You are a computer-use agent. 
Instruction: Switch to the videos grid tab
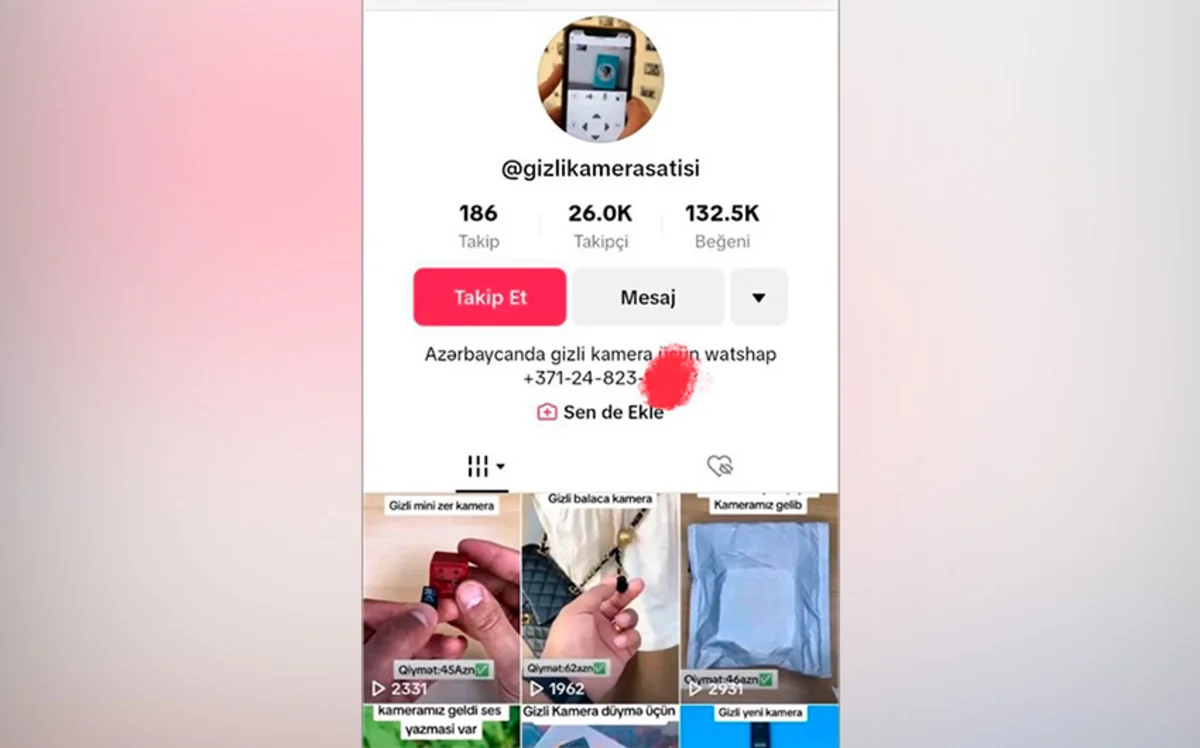[x=484, y=466]
